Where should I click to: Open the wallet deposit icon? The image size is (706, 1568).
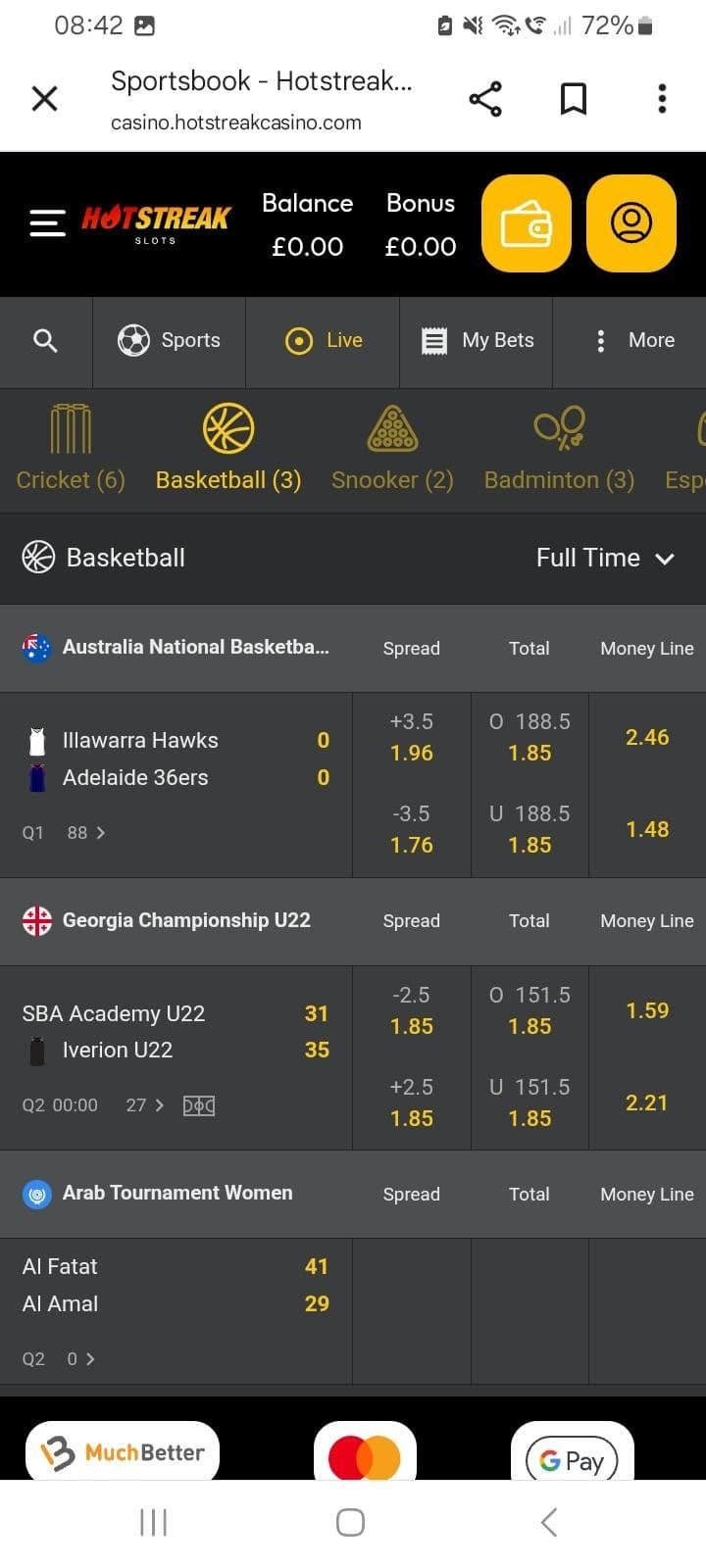(526, 222)
